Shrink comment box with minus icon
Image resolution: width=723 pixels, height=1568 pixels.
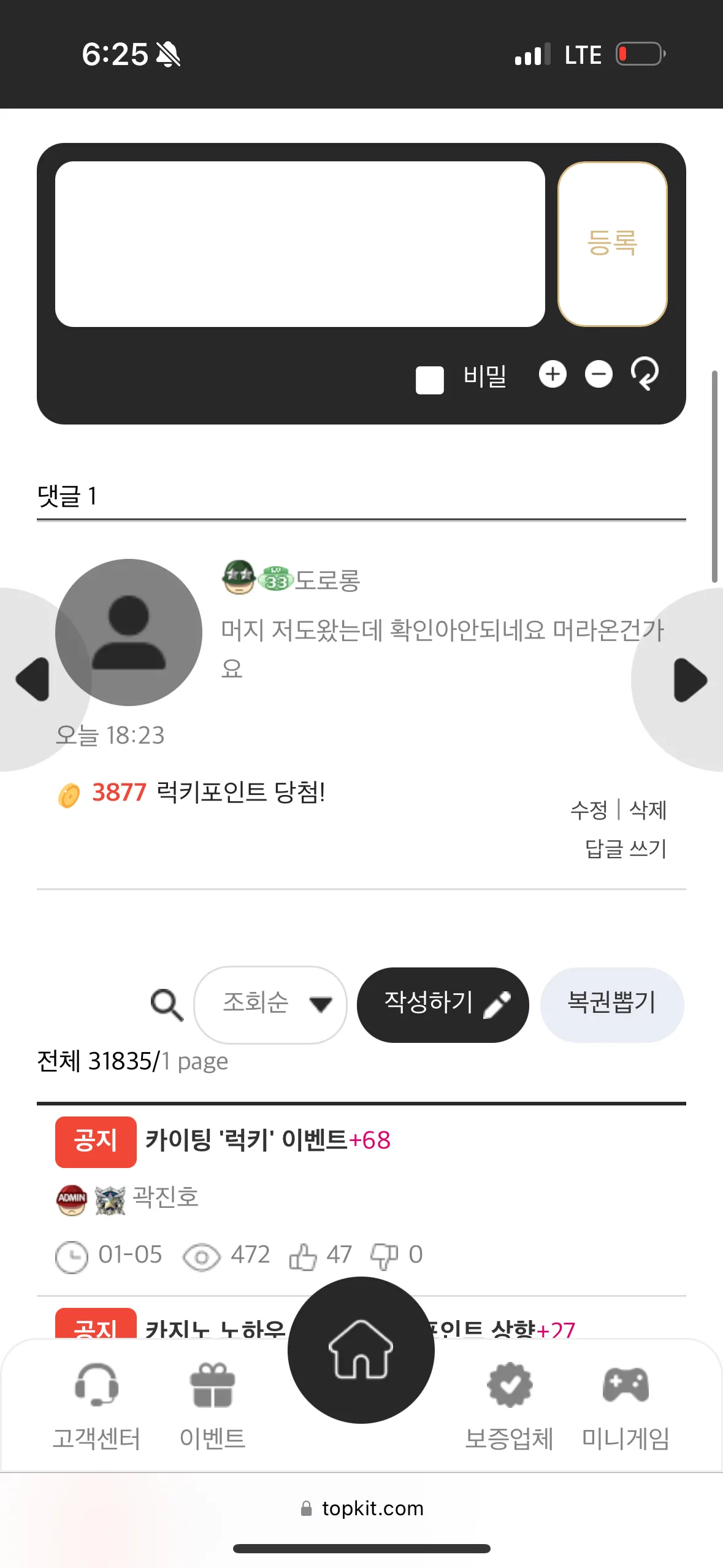[x=599, y=374]
